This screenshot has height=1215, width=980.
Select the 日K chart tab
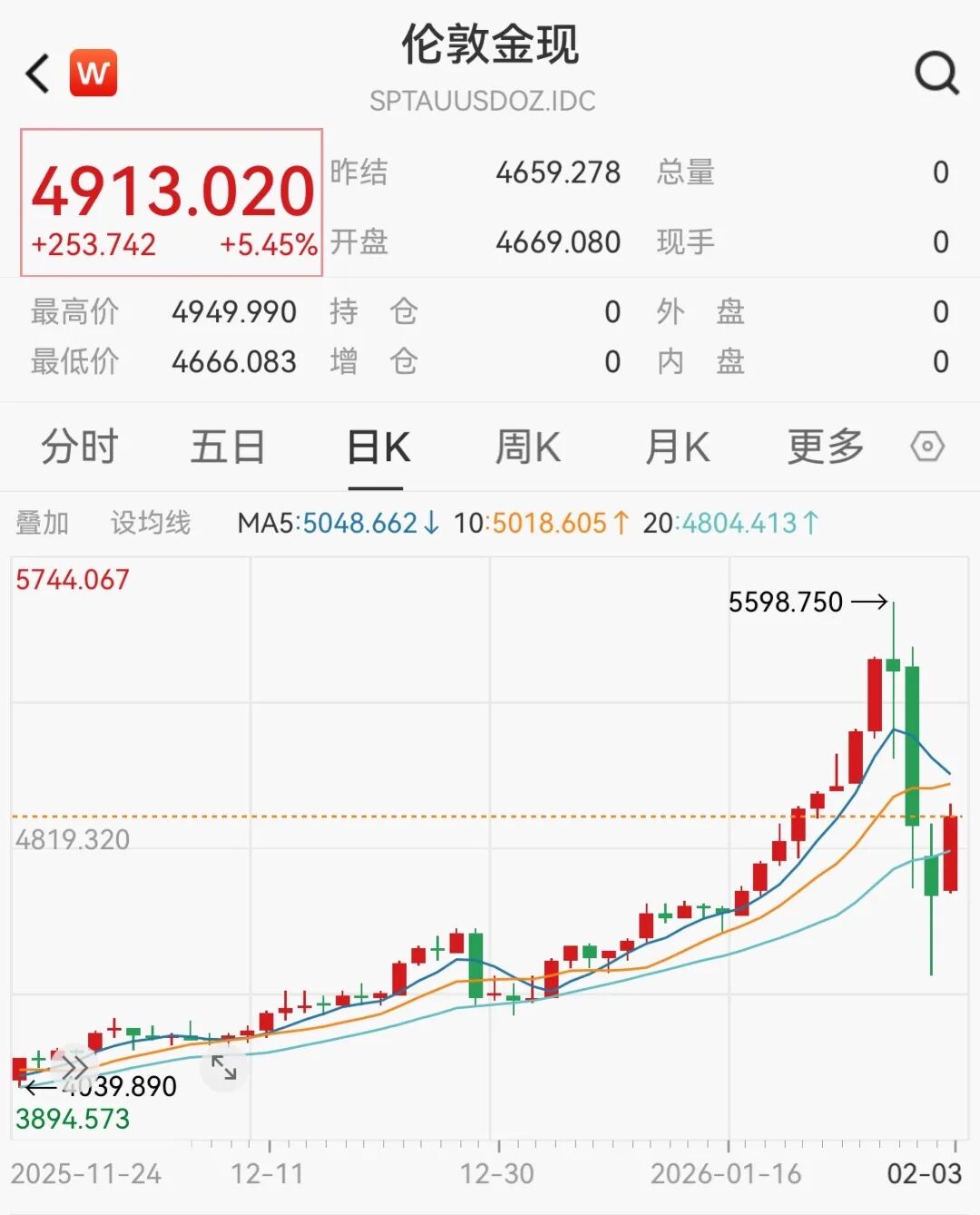pos(378,447)
